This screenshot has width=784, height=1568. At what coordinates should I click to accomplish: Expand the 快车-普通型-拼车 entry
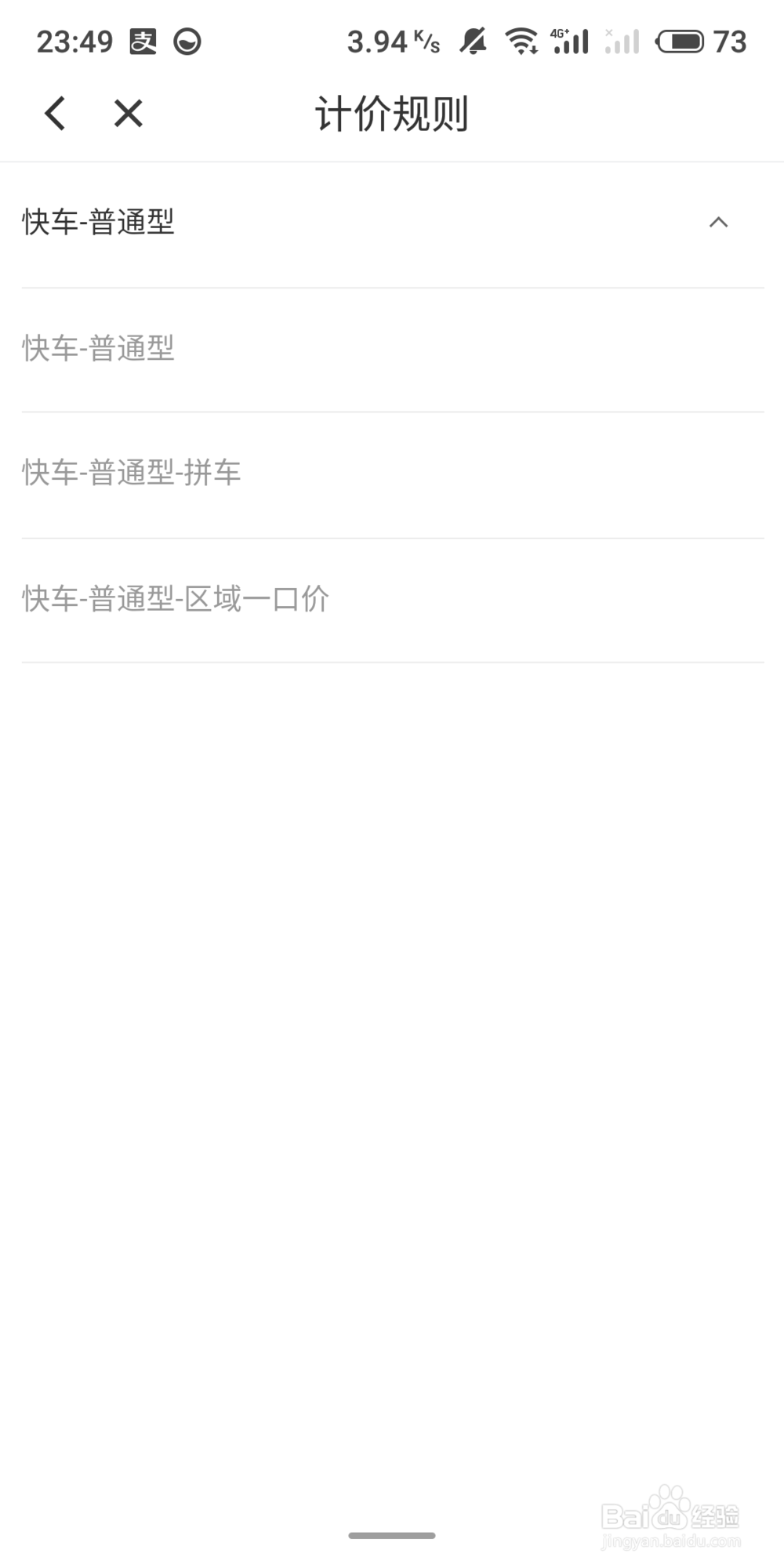point(131,472)
